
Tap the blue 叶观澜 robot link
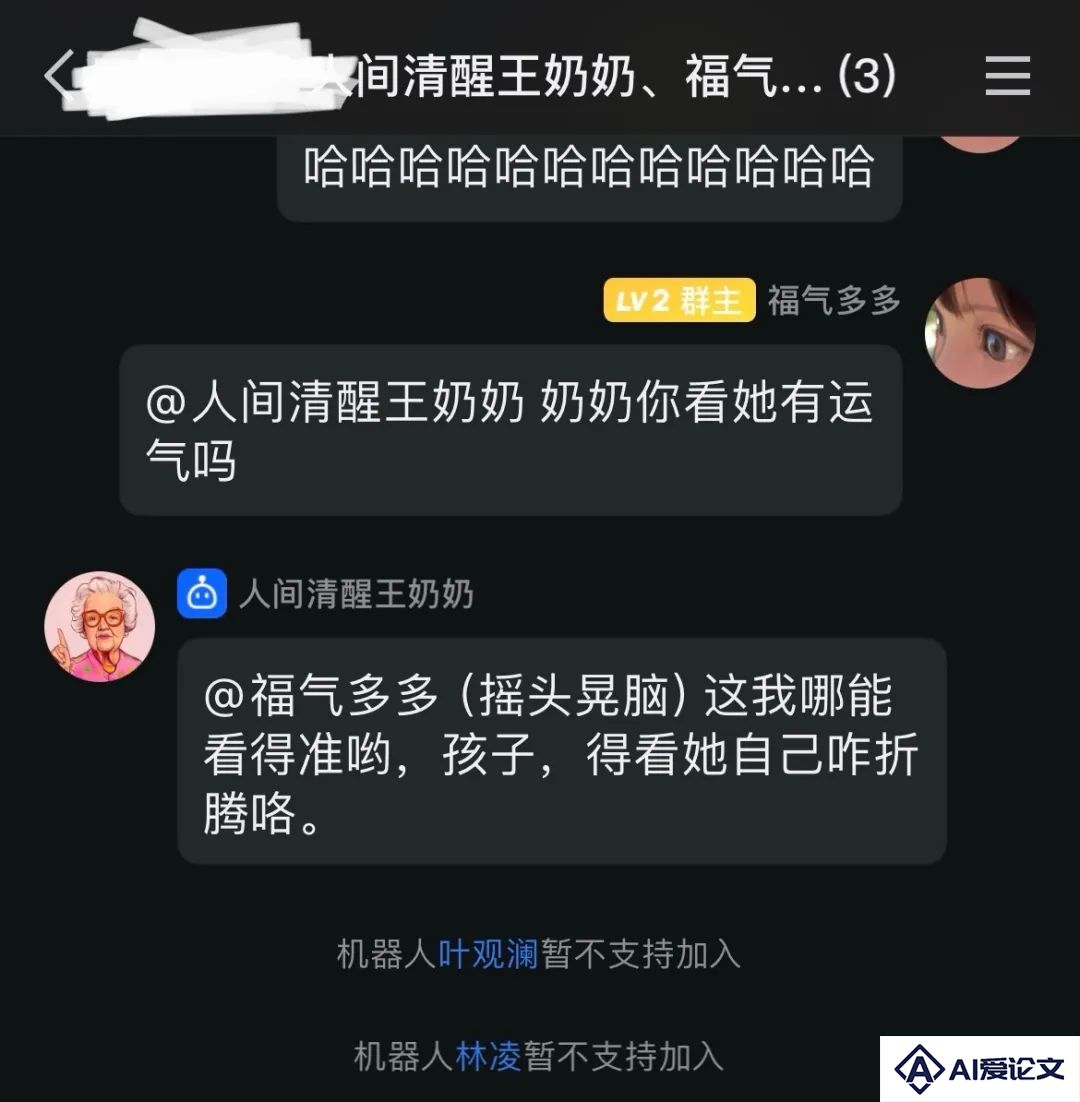pyautogui.click(x=489, y=954)
